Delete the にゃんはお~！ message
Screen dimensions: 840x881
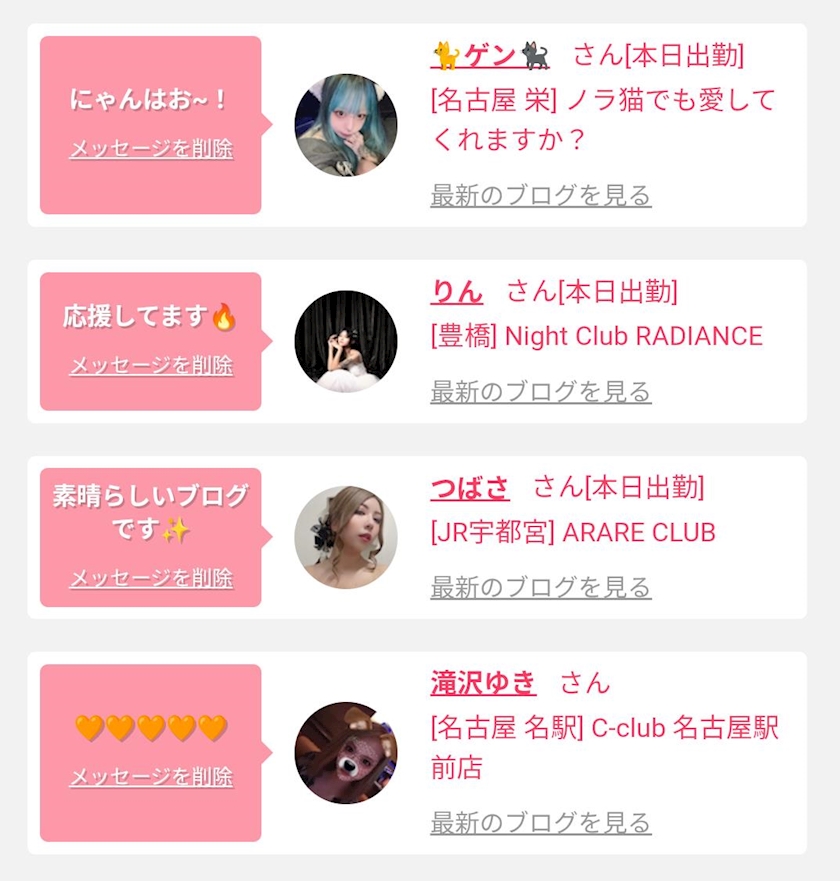151,149
